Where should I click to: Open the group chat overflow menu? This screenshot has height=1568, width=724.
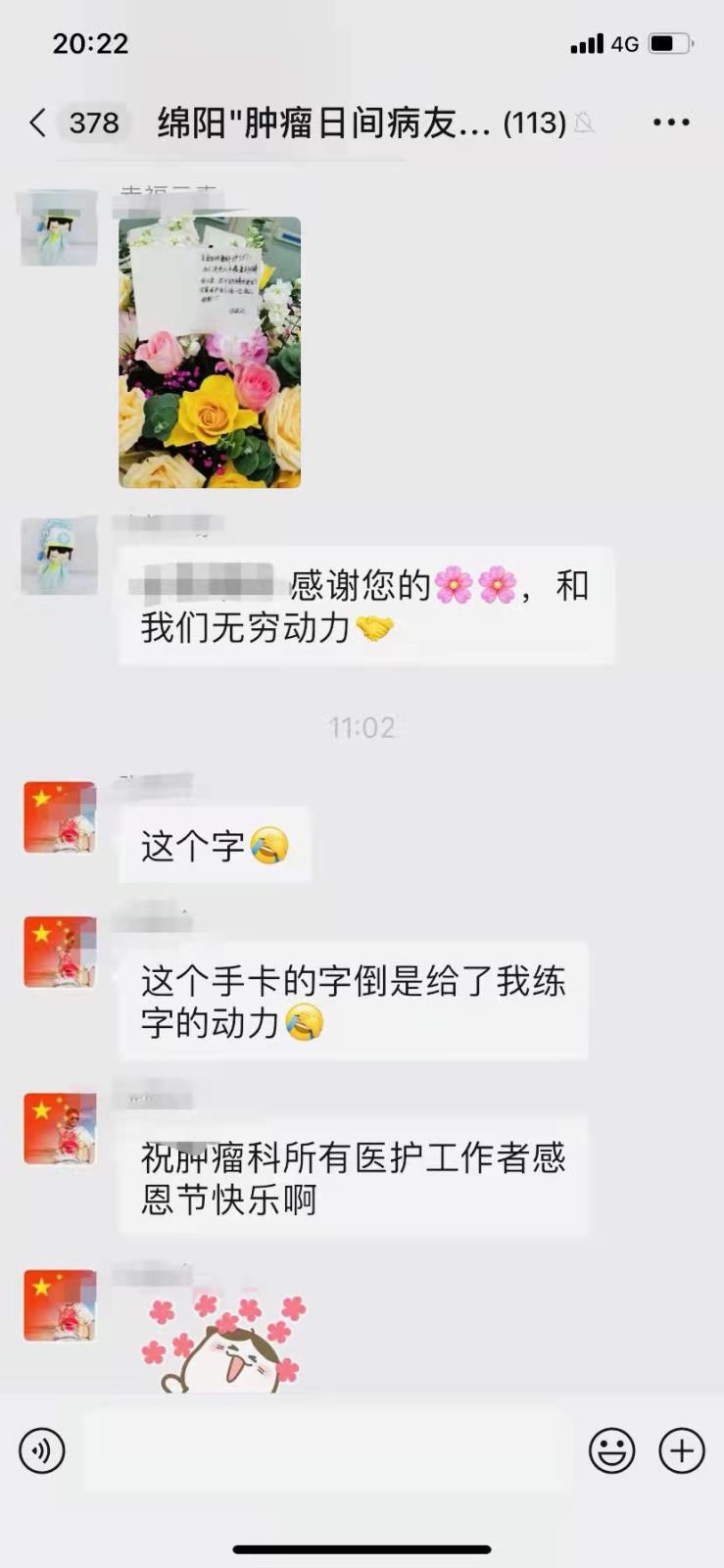pyautogui.click(x=671, y=122)
